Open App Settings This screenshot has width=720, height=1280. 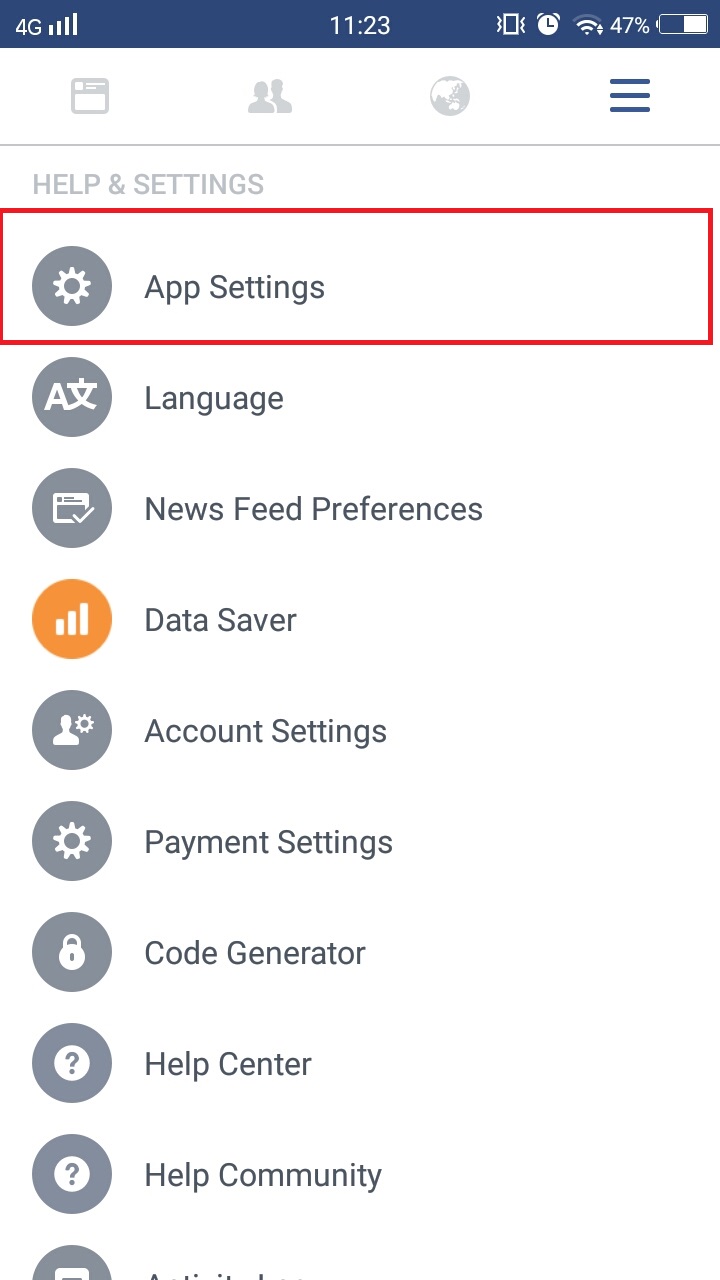coord(235,288)
